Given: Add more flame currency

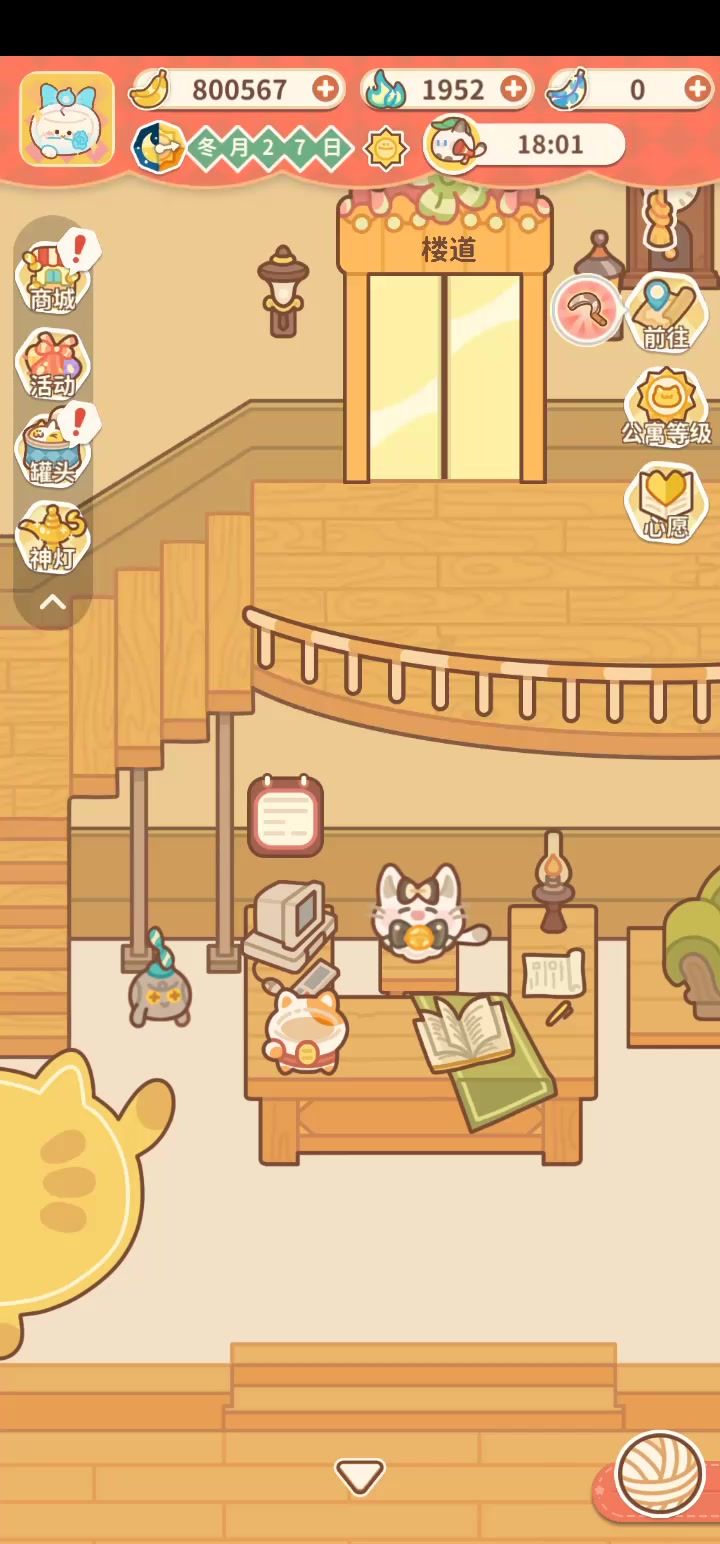Looking at the screenshot, I should (513, 89).
